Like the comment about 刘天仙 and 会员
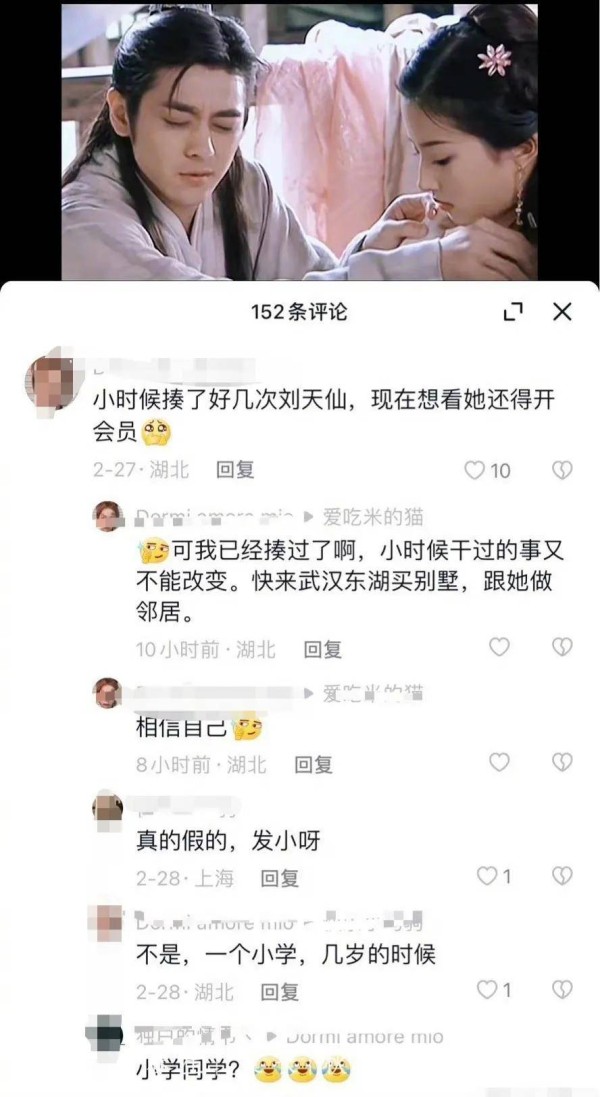600x1097 pixels. click(487, 471)
